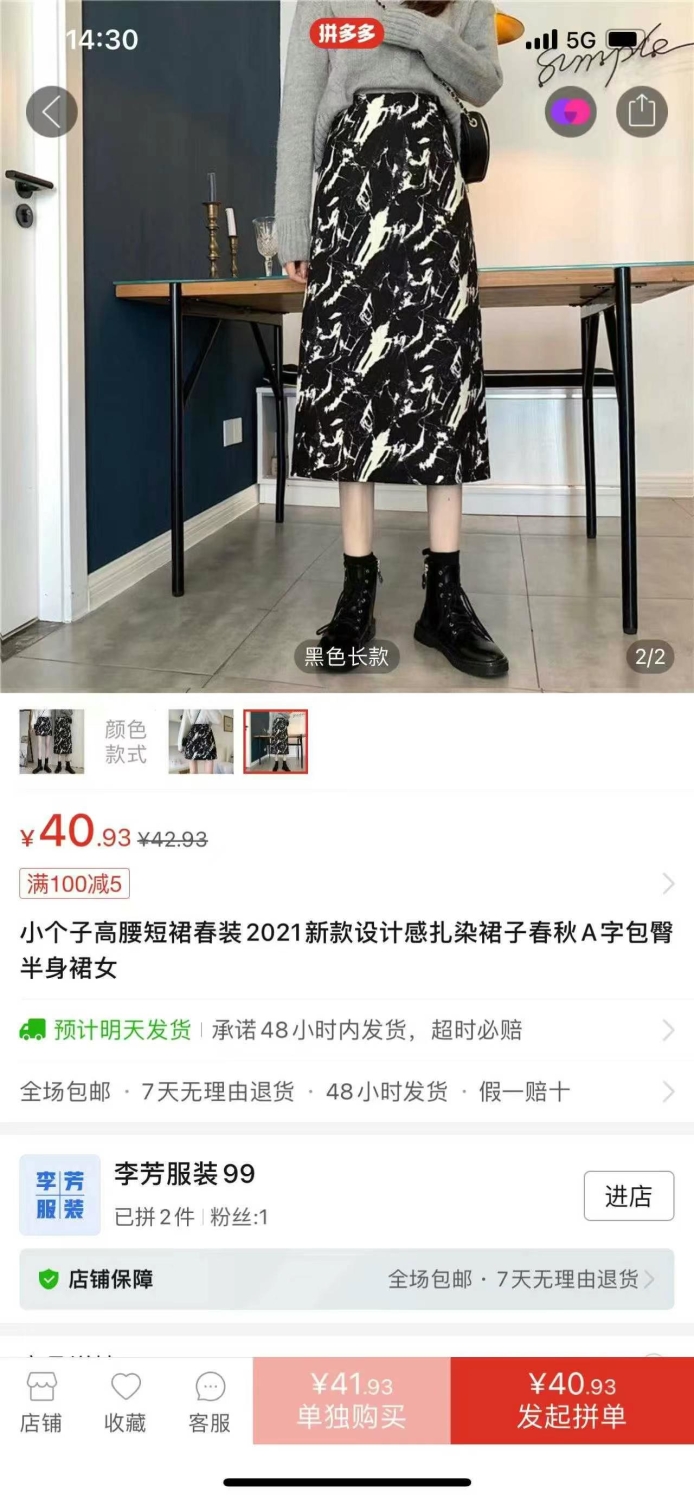The width and height of the screenshot is (694, 1500).
Task: Expand the 预计明天发货 shipping info row
Action: coord(347,1030)
